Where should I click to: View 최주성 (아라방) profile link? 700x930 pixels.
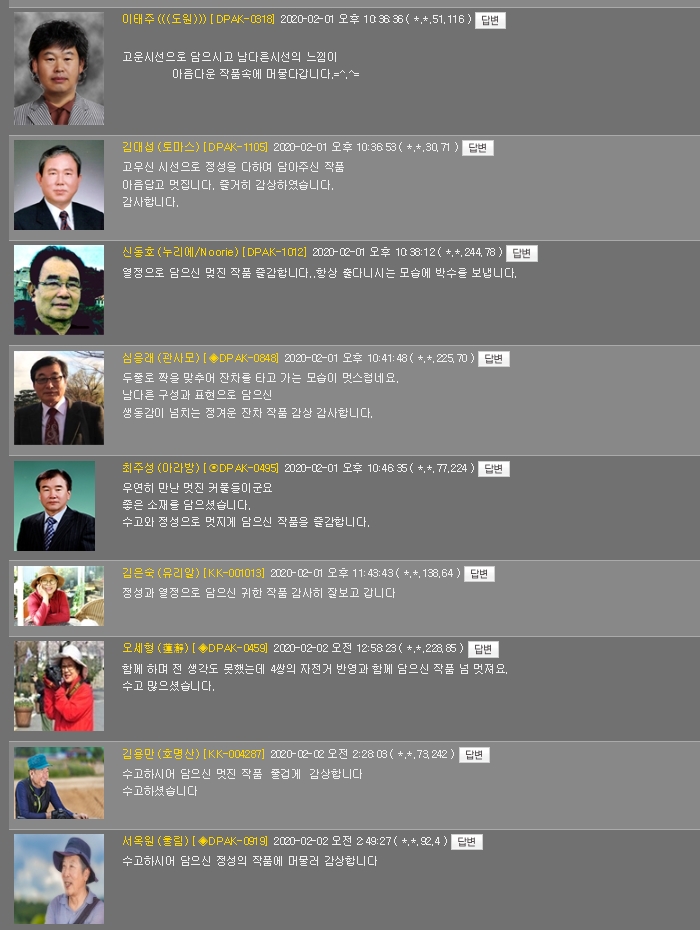coord(160,469)
